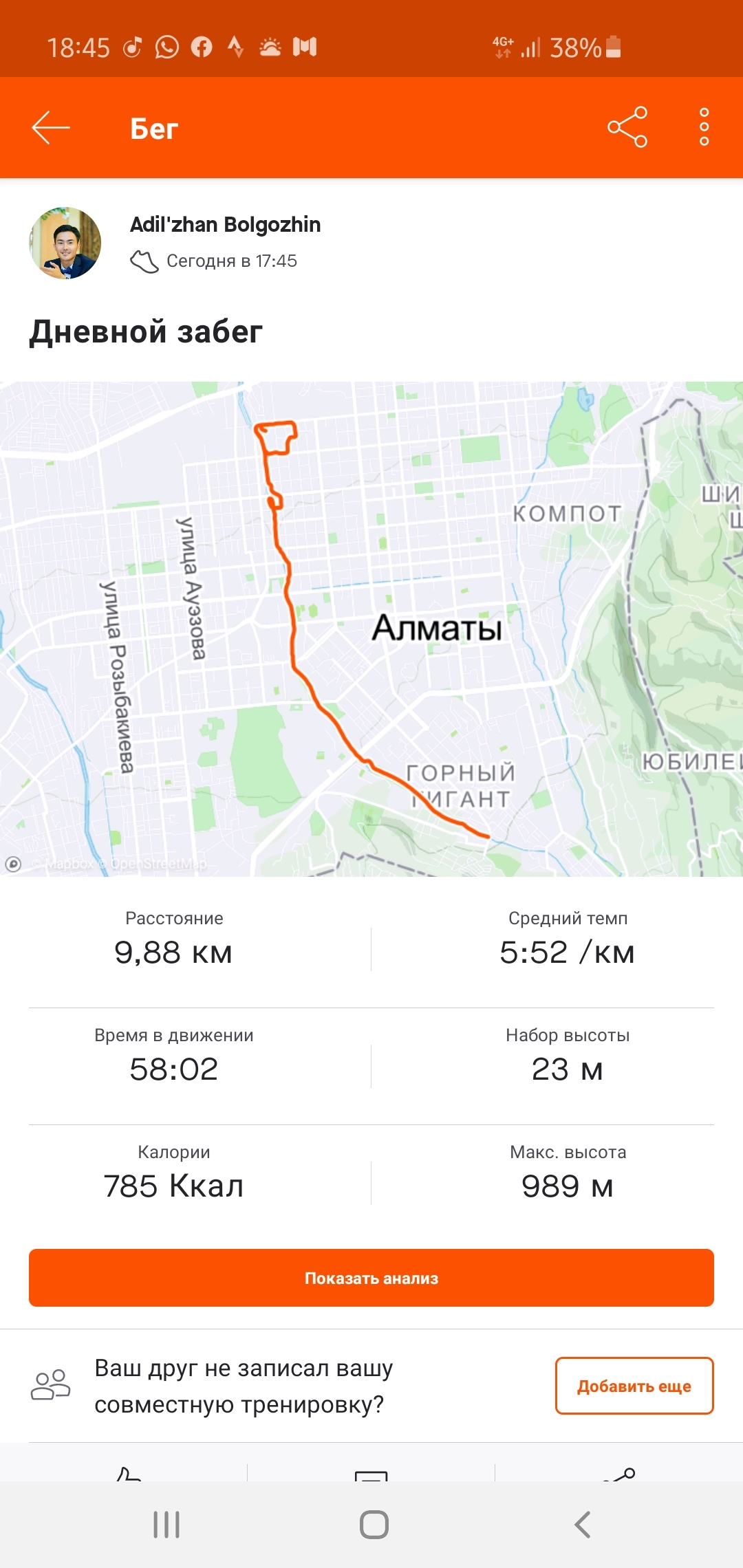Share this run activity

click(x=627, y=127)
